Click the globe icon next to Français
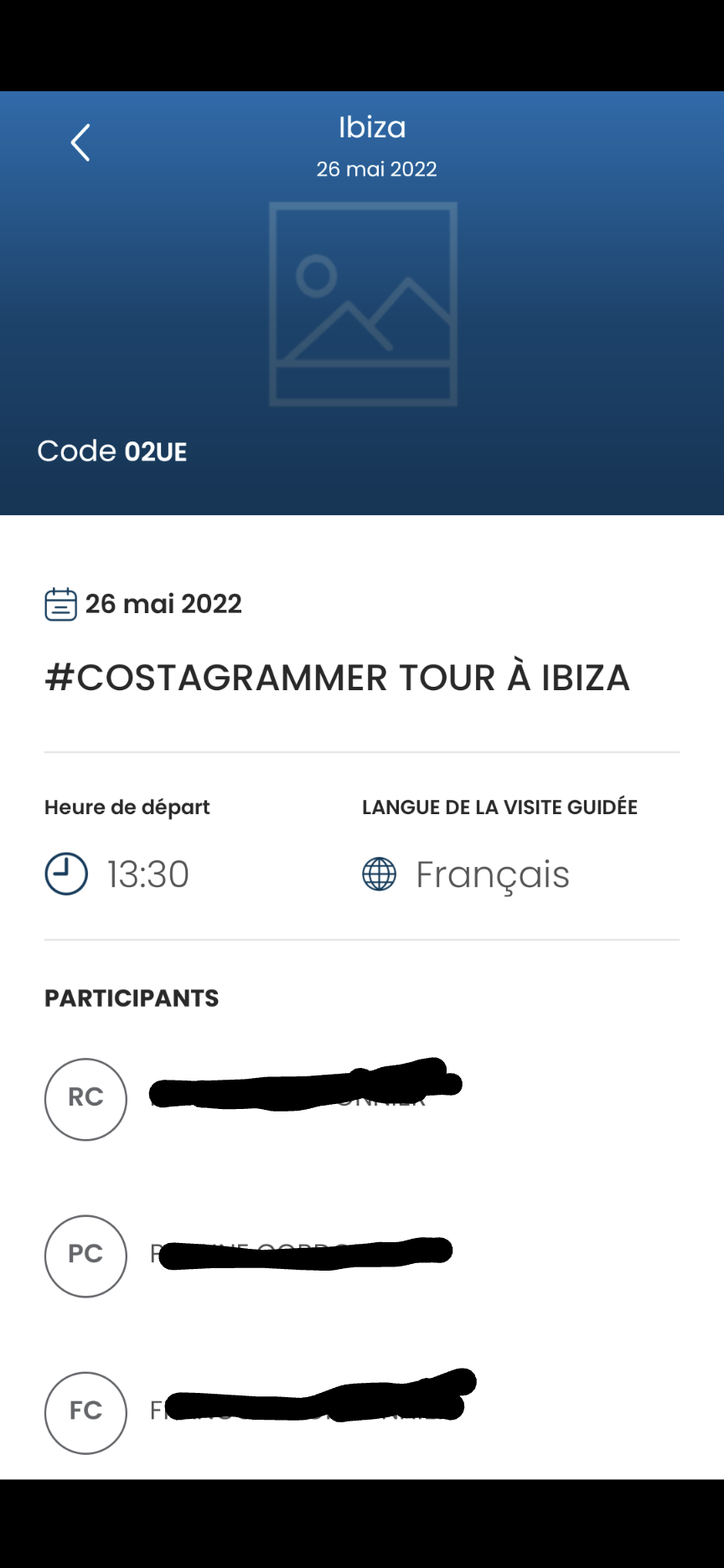The image size is (724, 1568). (x=379, y=874)
